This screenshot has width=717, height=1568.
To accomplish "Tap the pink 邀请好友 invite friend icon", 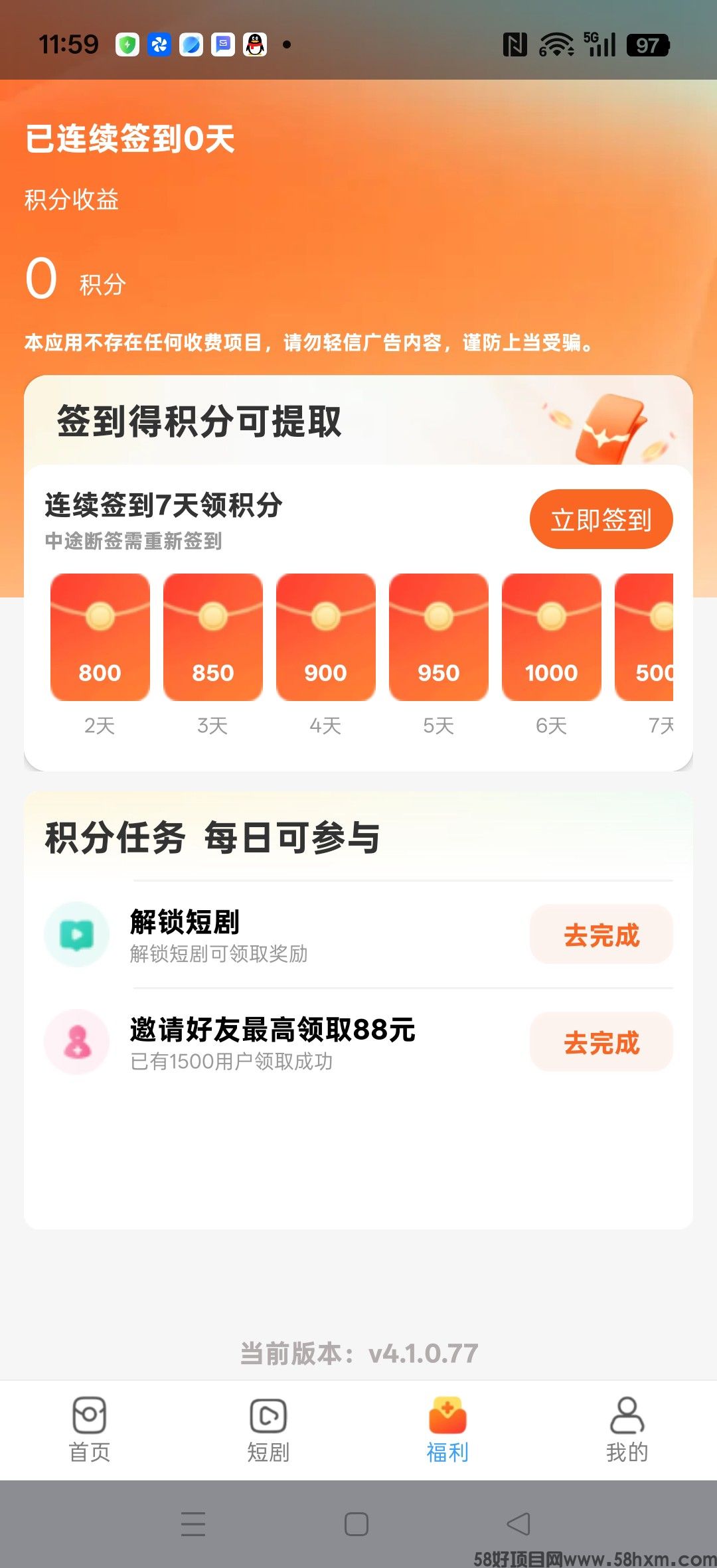I will (x=77, y=1042).
